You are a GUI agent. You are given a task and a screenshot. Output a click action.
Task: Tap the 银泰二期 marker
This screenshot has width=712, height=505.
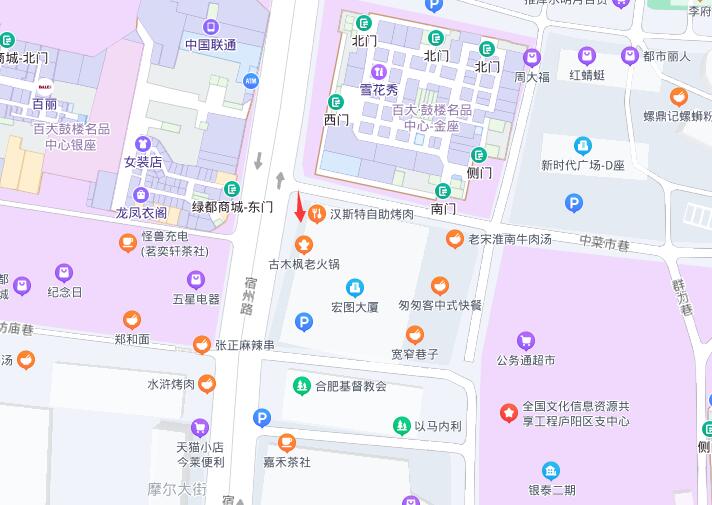[x=551, y=471]
